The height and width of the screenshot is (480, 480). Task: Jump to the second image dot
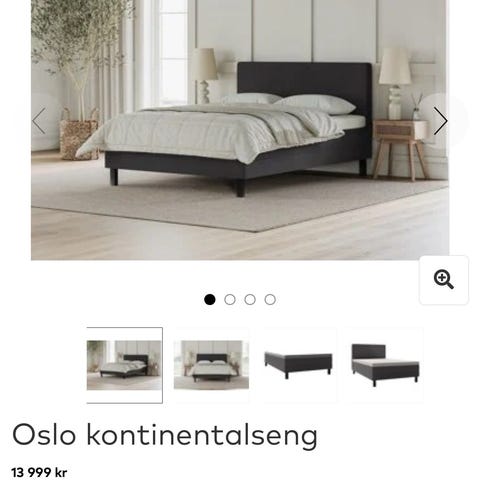point(230,300)
